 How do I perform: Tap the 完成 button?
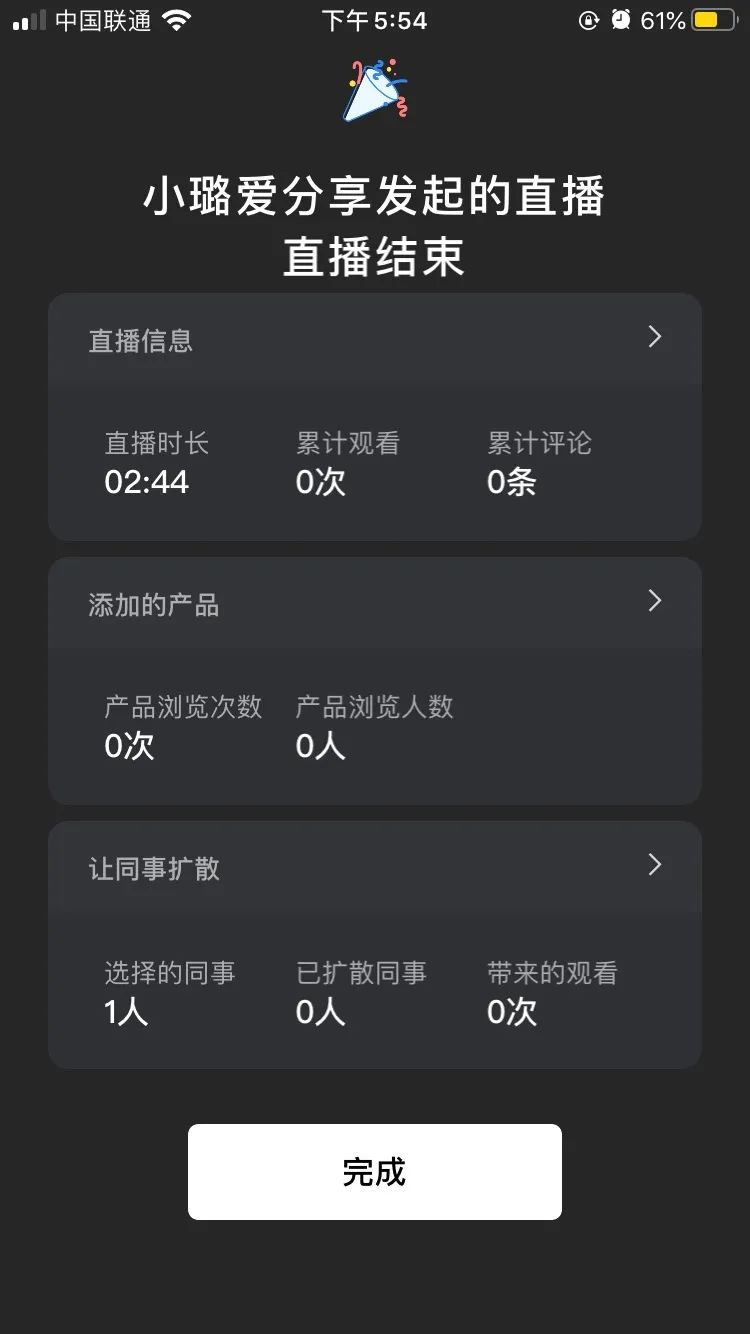[374, 1171]
